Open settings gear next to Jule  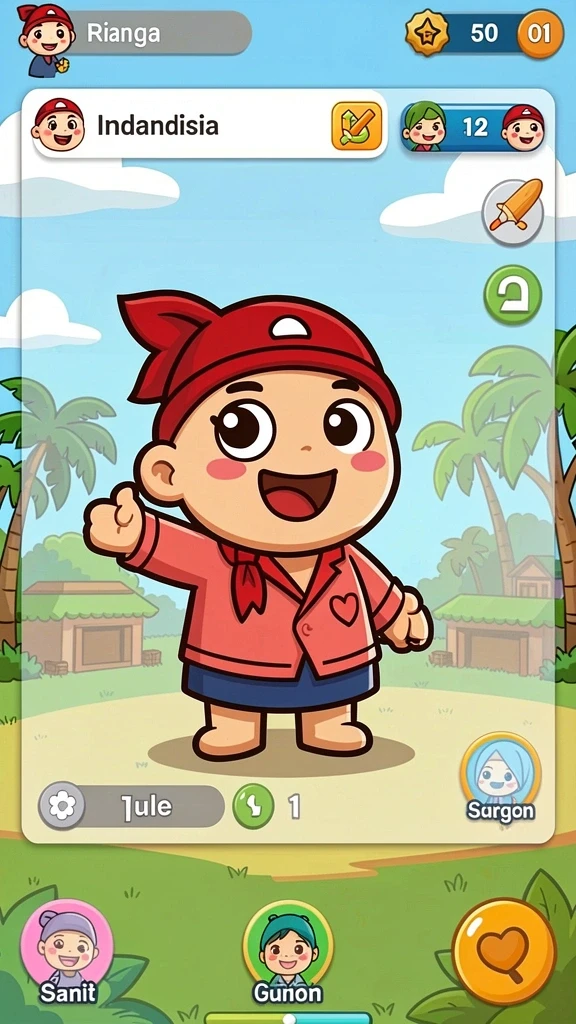point(62,806)
